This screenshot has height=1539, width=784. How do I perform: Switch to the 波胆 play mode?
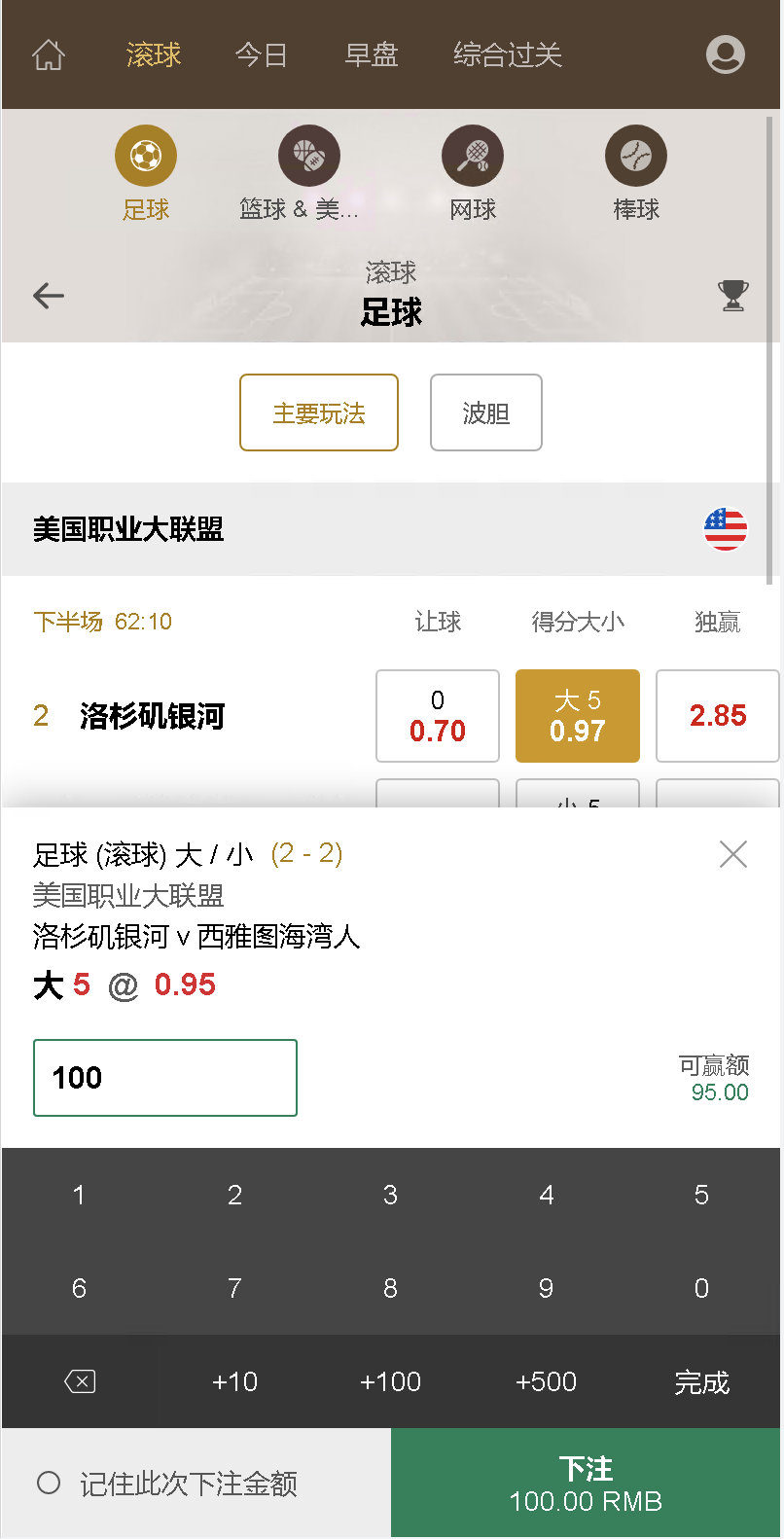coord(485,412)
